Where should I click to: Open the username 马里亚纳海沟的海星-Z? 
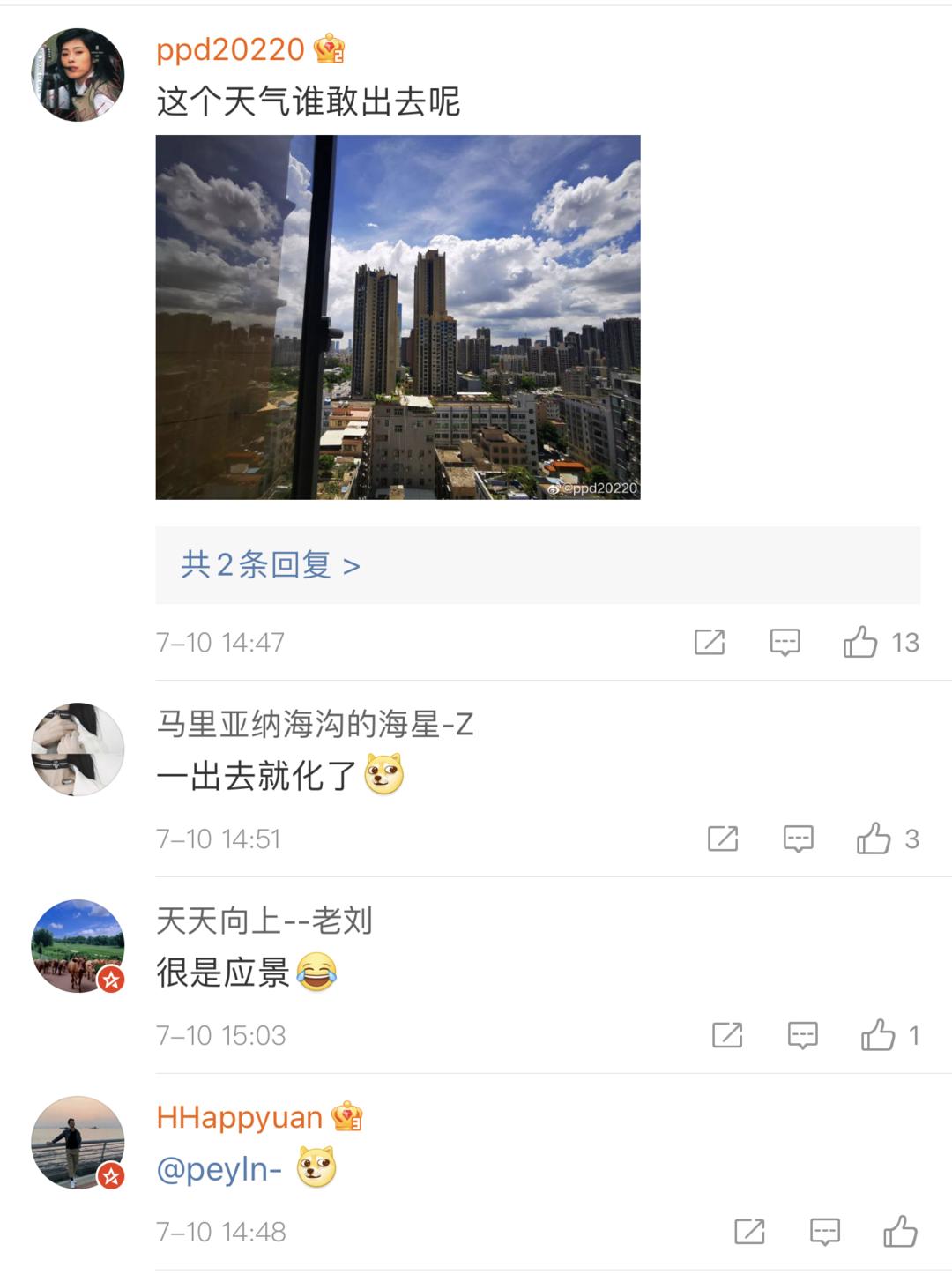(315, 725)
